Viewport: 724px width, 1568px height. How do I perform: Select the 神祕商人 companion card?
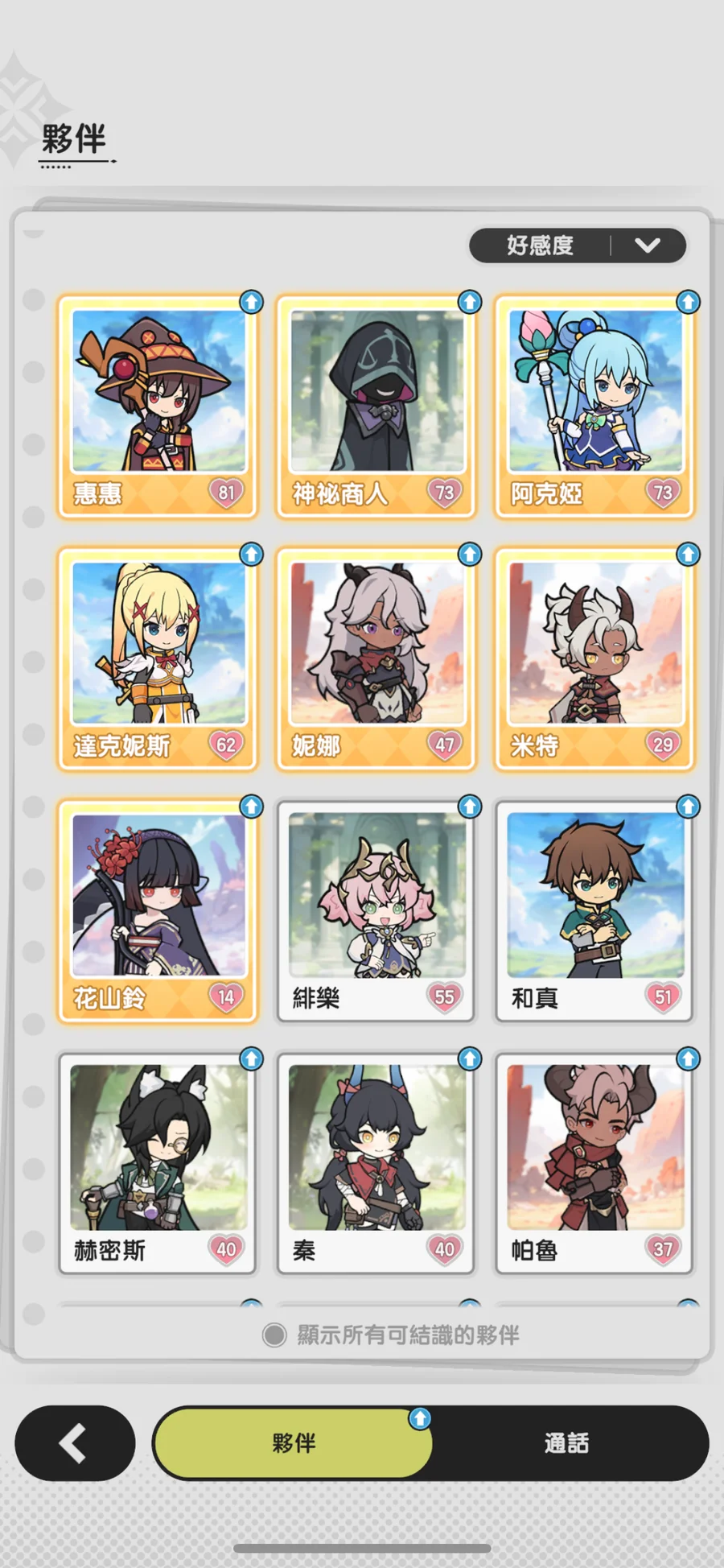point(376,406)
